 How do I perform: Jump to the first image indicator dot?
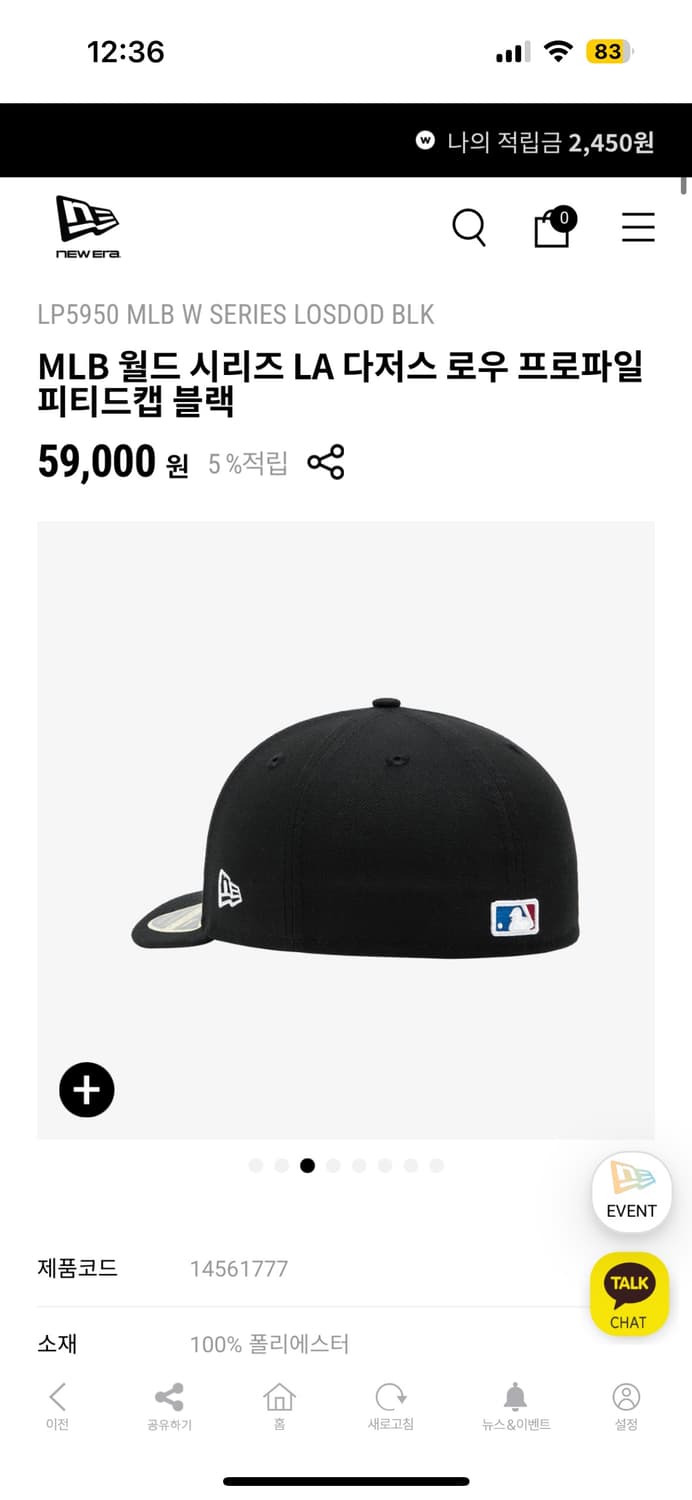tap(256, 1165)
